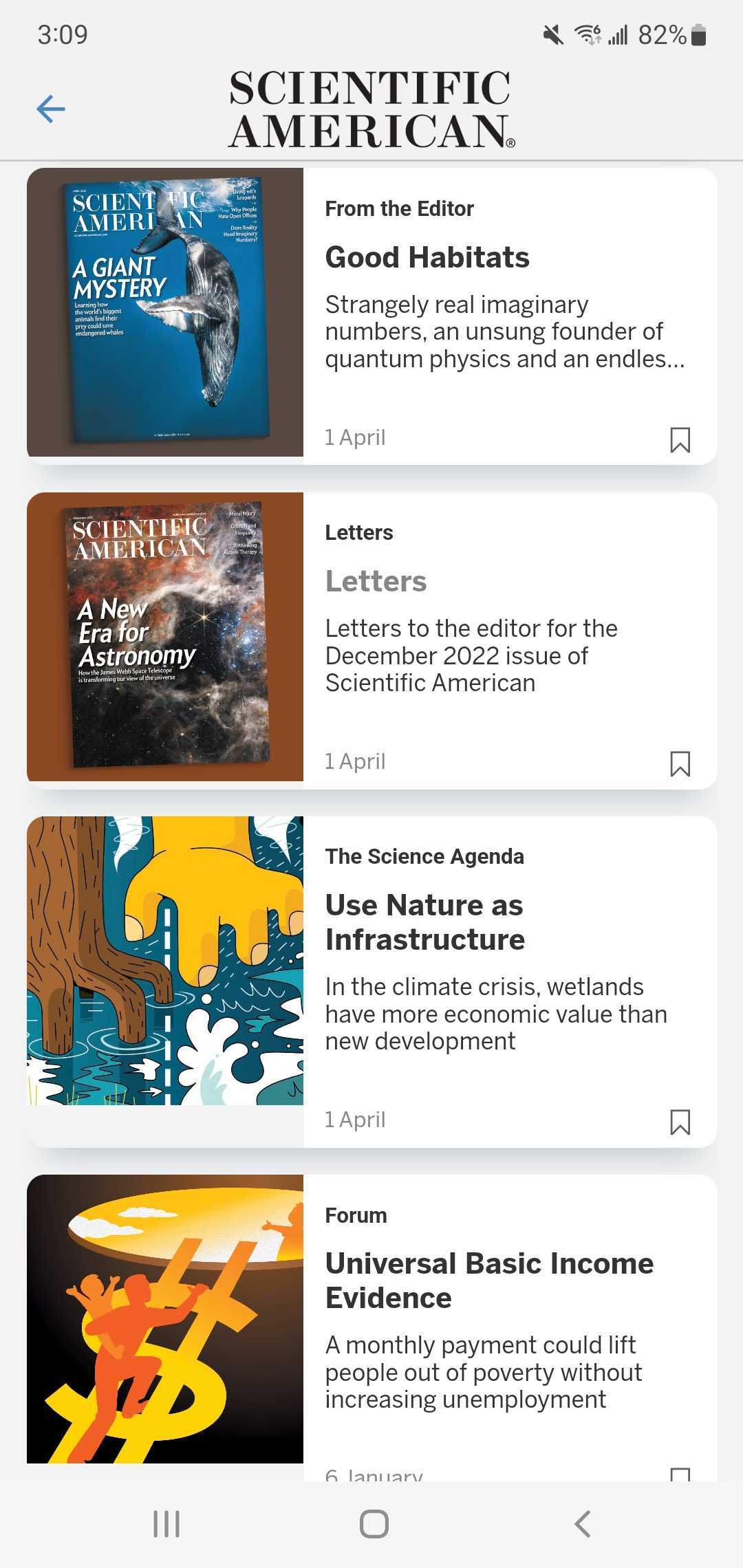Bookmark Use Nature as Infrastructure
Screen dimensions: 743x1568
(x=680, y=1122)
